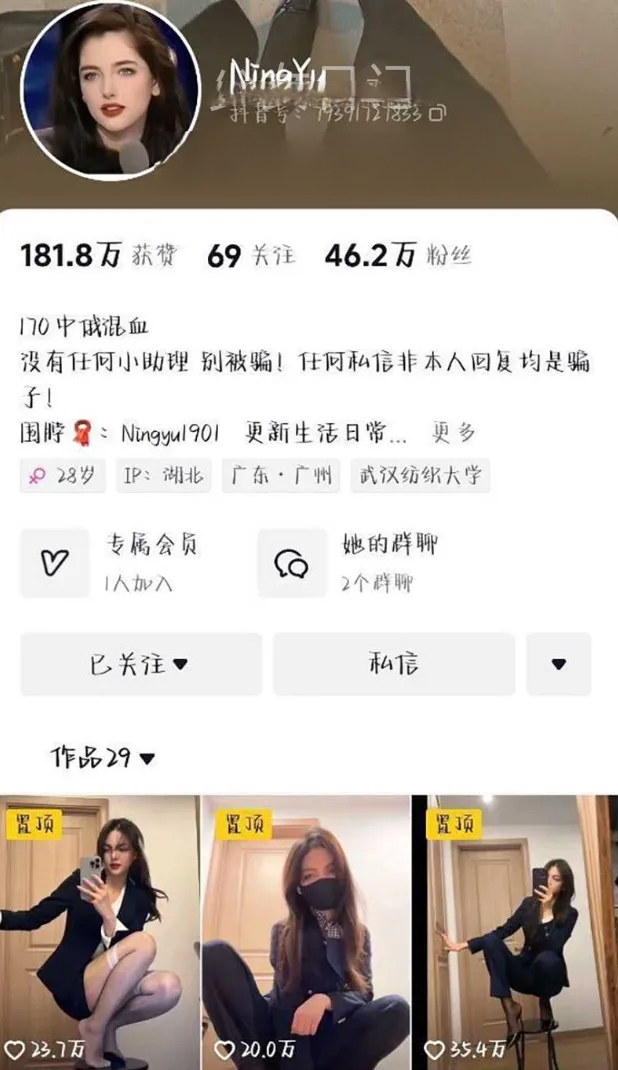618x1070 pixels.
Task: Open the 武汉纺织大学 school tag
Action: (420, 476)
